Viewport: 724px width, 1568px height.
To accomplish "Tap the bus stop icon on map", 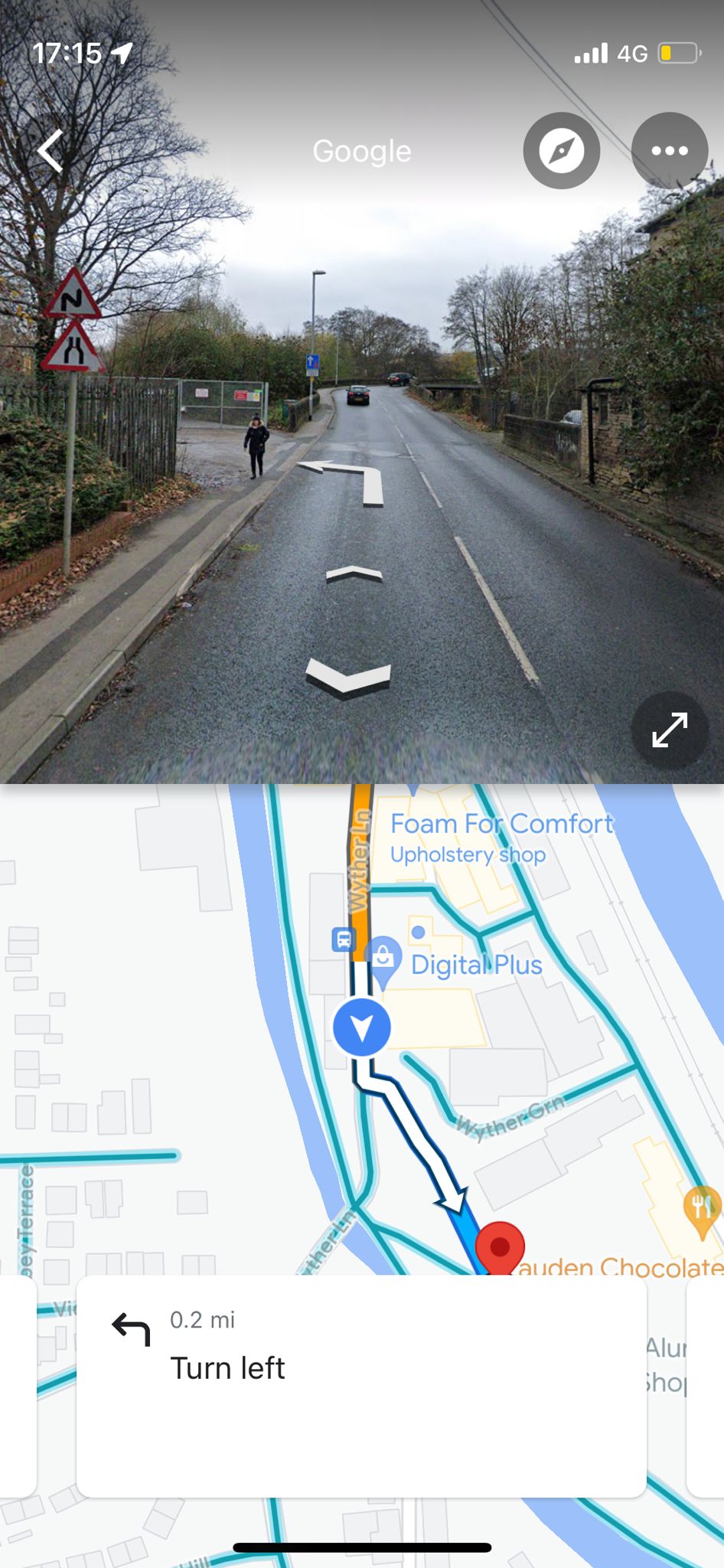I will (x=343, y=939).
